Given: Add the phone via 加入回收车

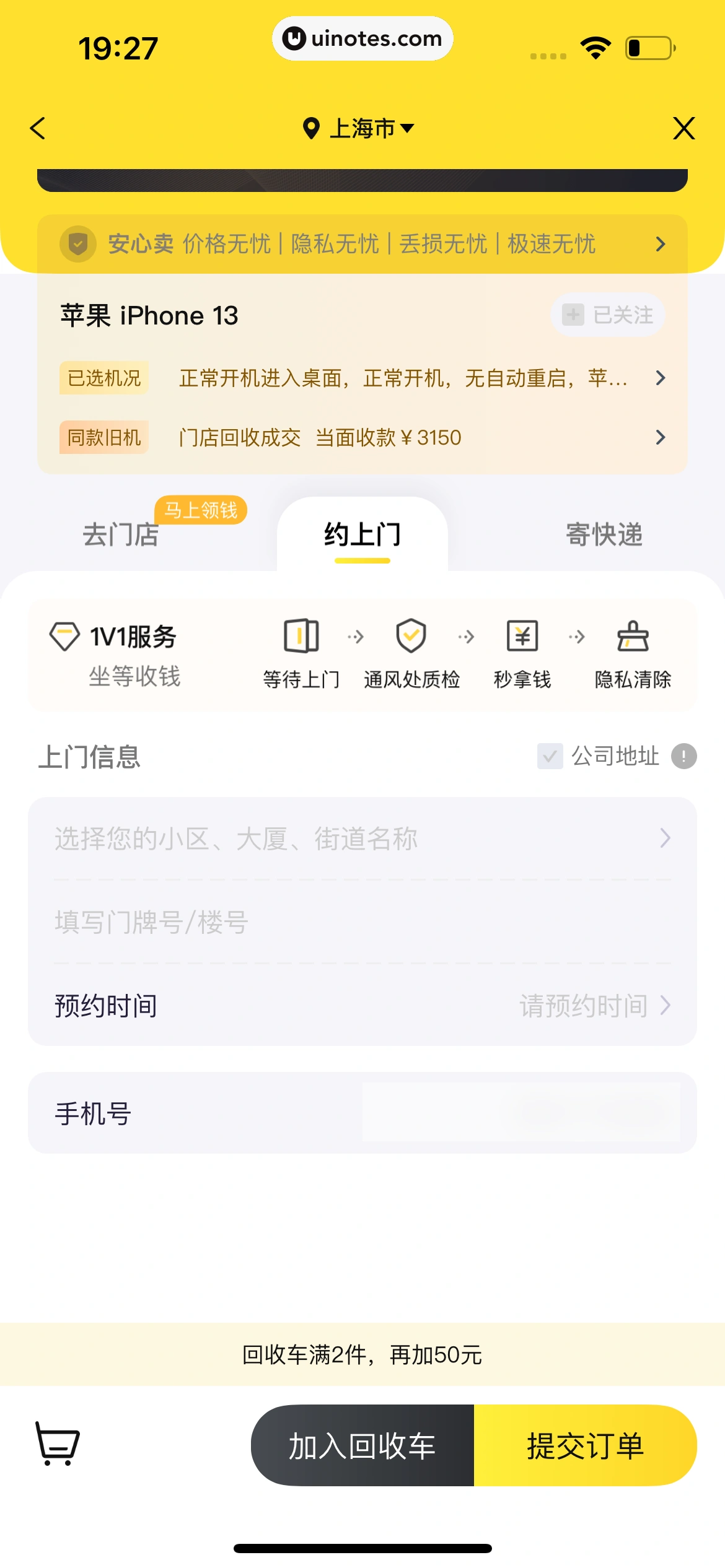Looking at the screenshot, I should click(x=362, y=1445).
